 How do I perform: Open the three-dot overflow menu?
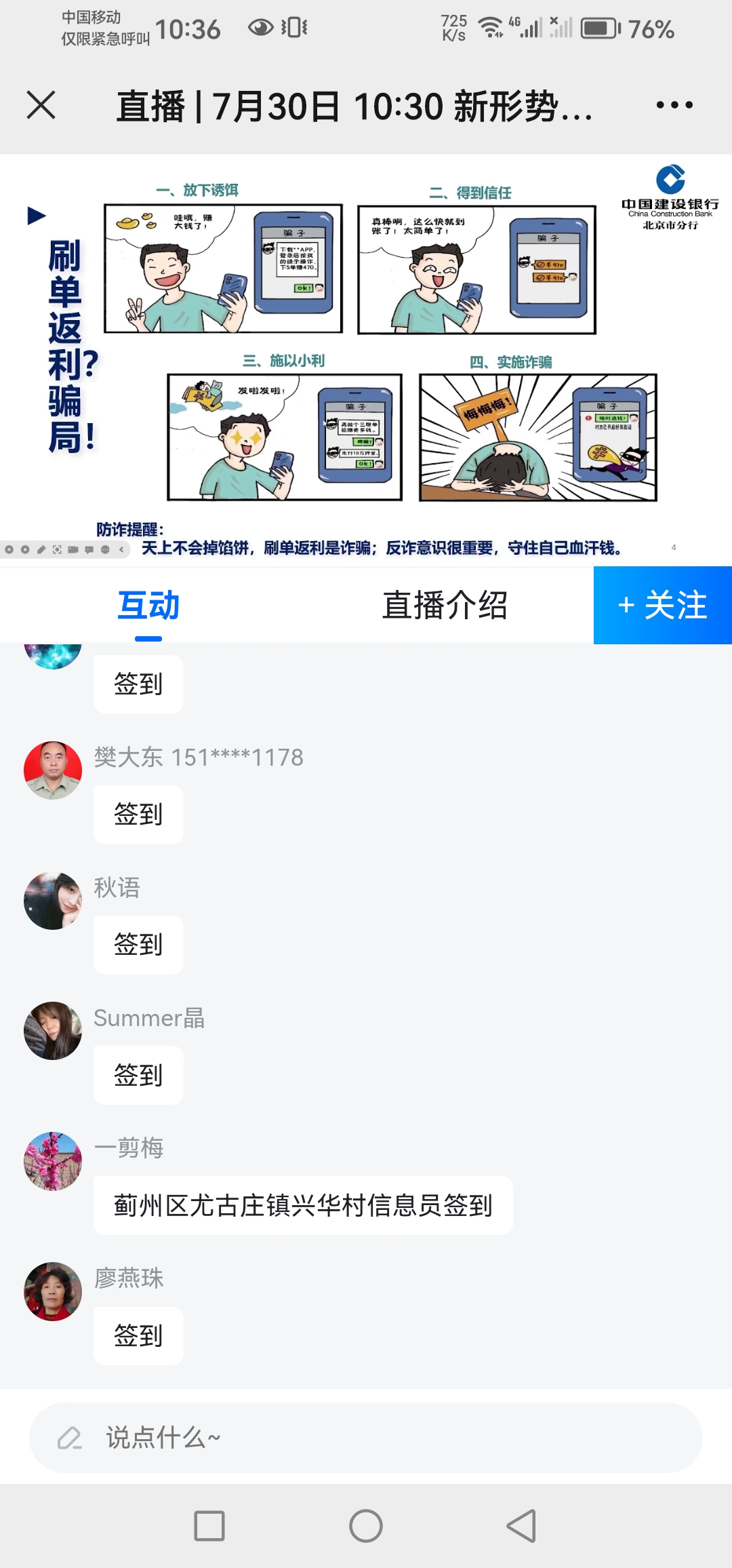[674, 105]
